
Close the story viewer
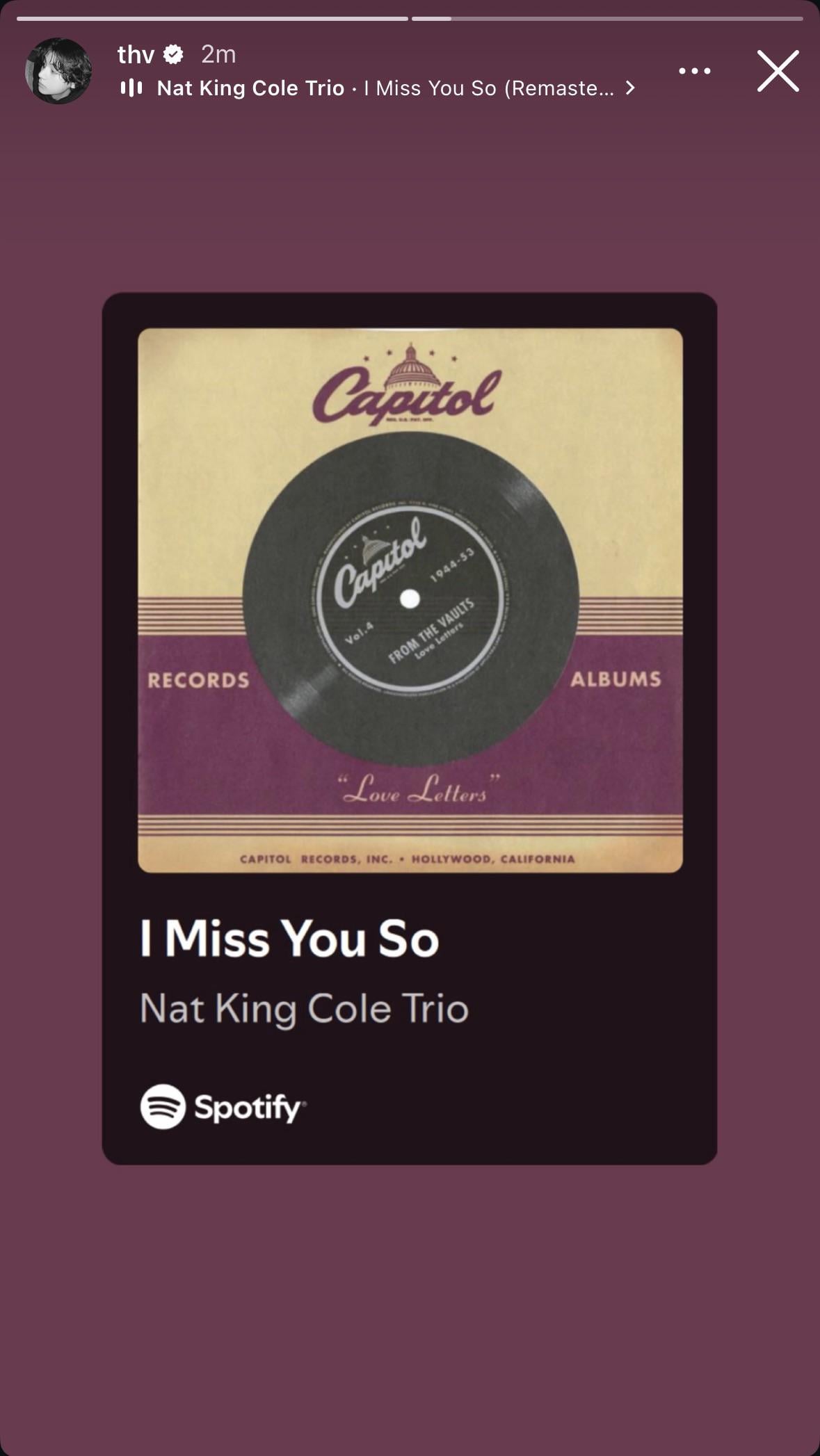(778, 71)
